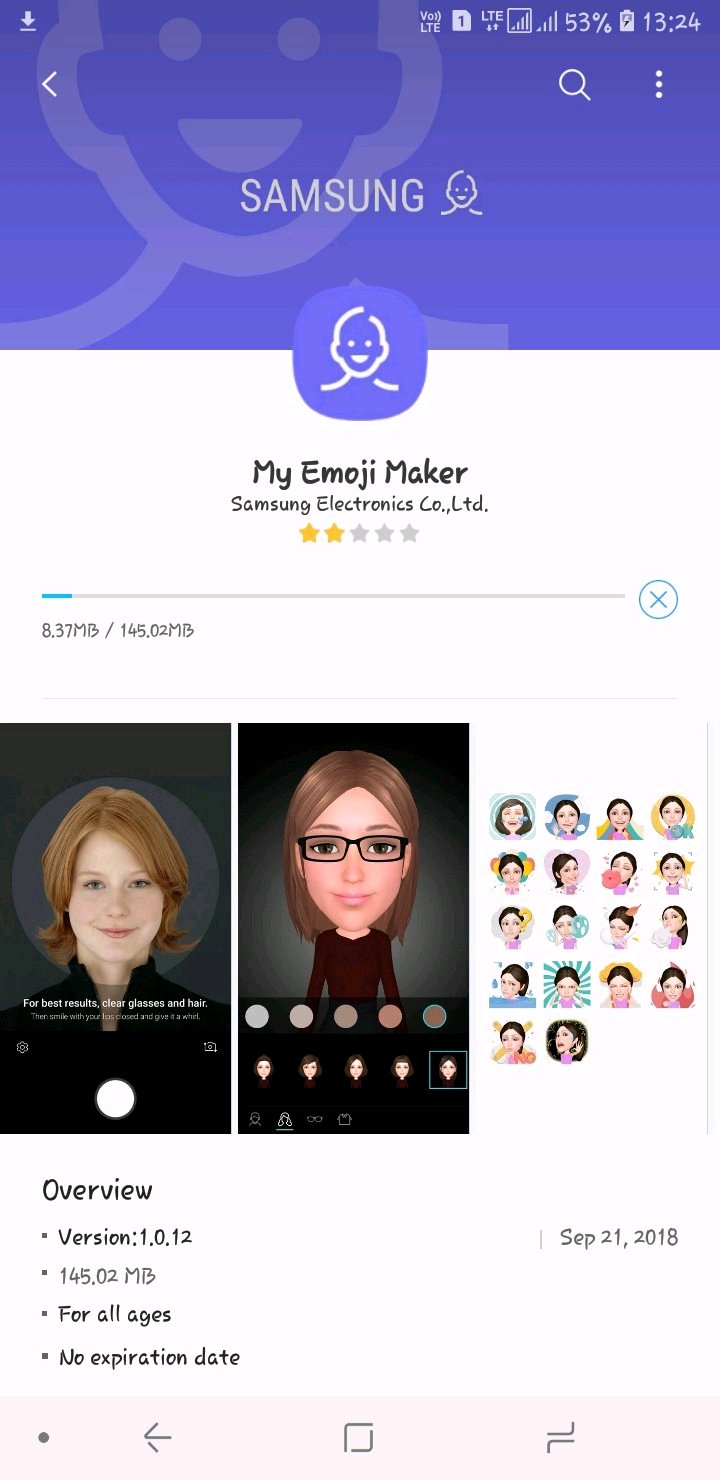
Task: Open the avatar with glasses screenshot
Action: pos(353,928)
